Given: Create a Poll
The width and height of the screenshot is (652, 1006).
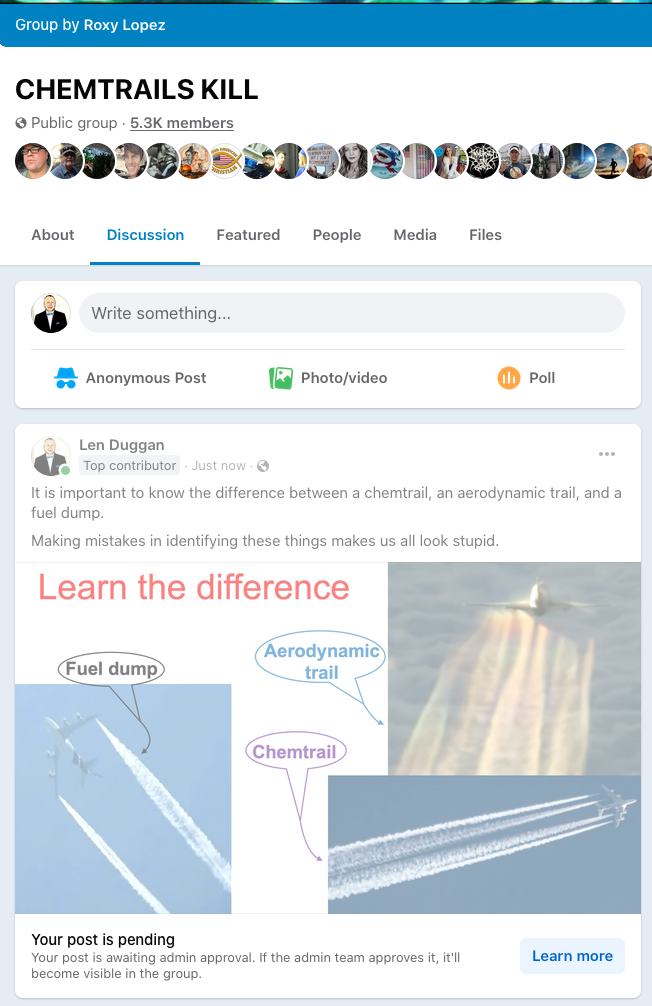Looking at the screenshot, I should [x=526, y=378].
